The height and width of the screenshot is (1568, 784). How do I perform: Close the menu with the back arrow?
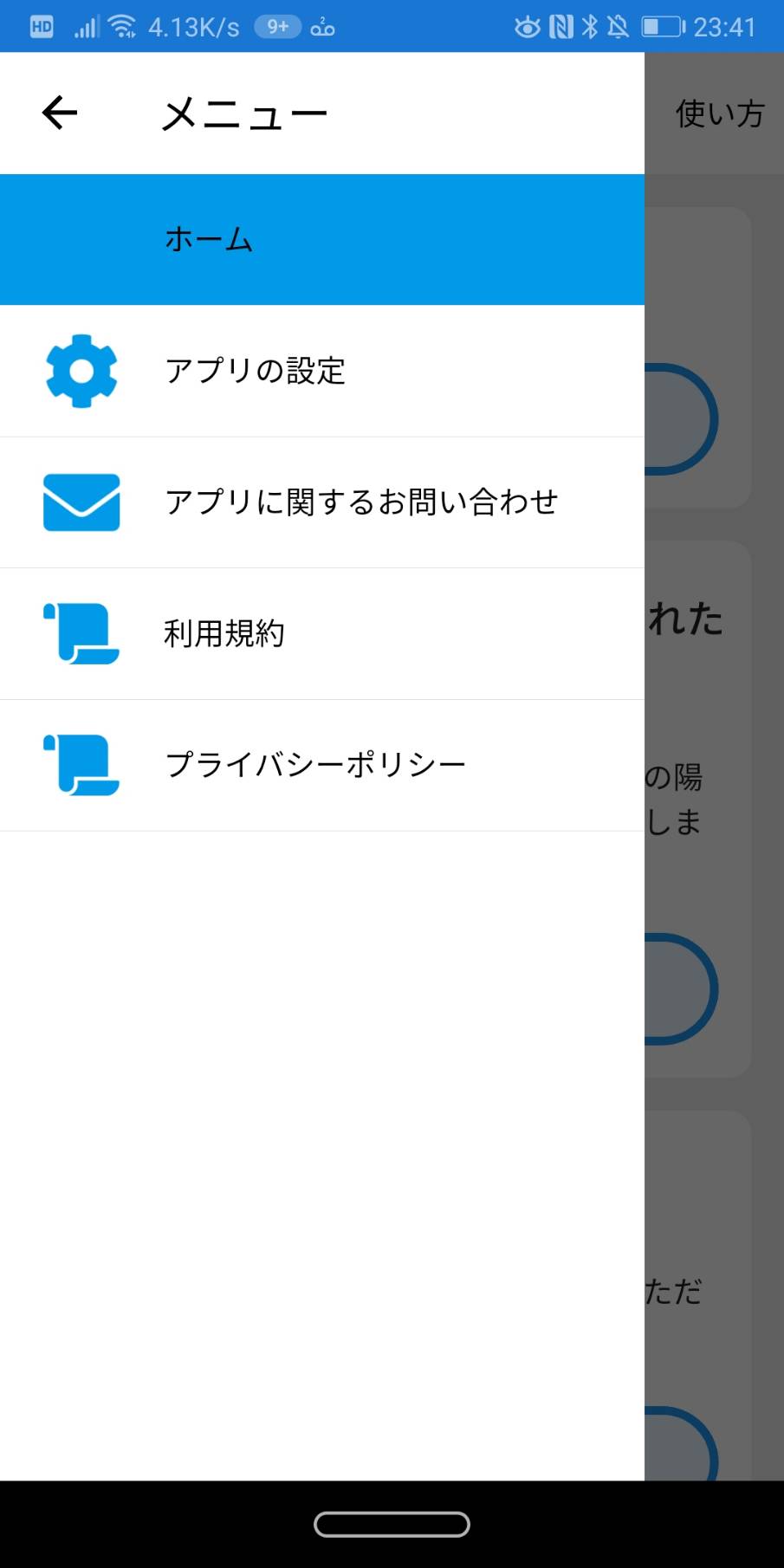click(x=60, y=113)
